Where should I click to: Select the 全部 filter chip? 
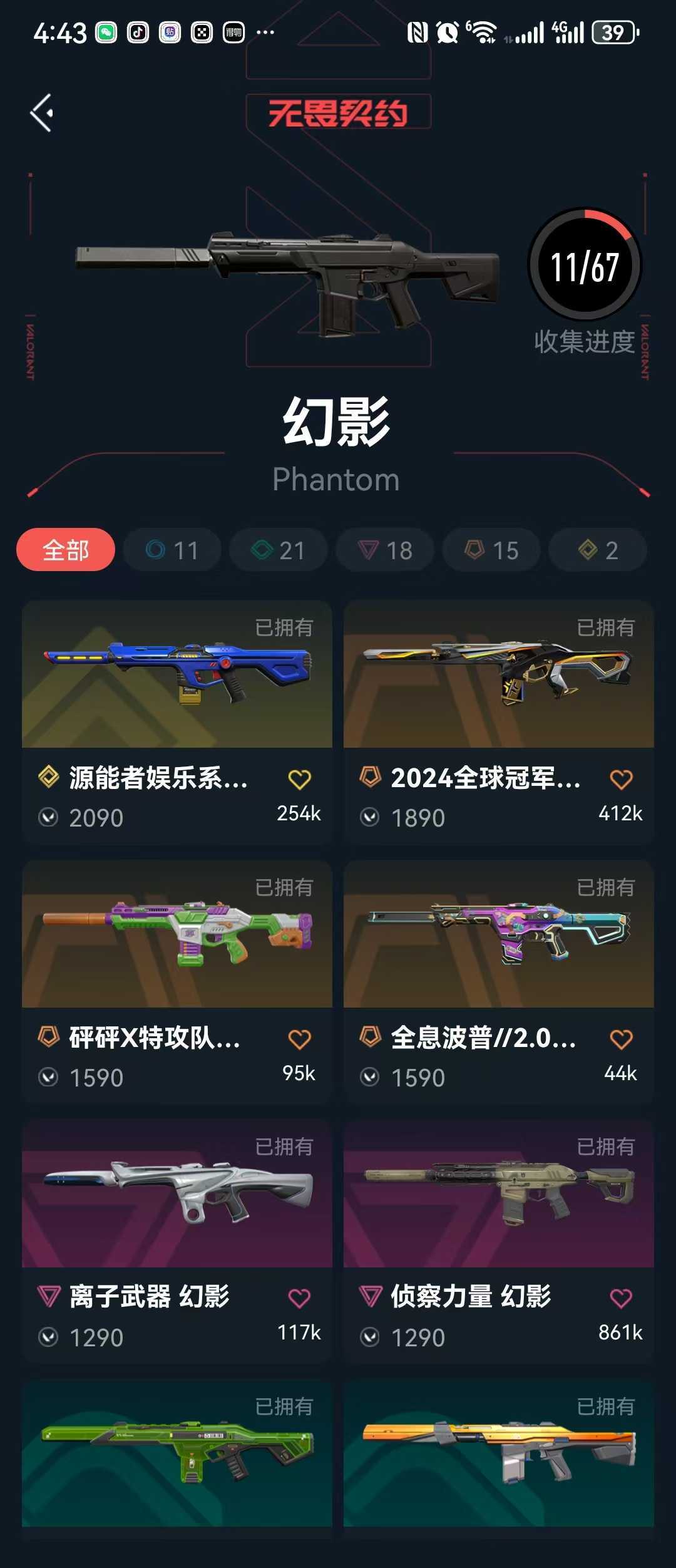[66, 550]
